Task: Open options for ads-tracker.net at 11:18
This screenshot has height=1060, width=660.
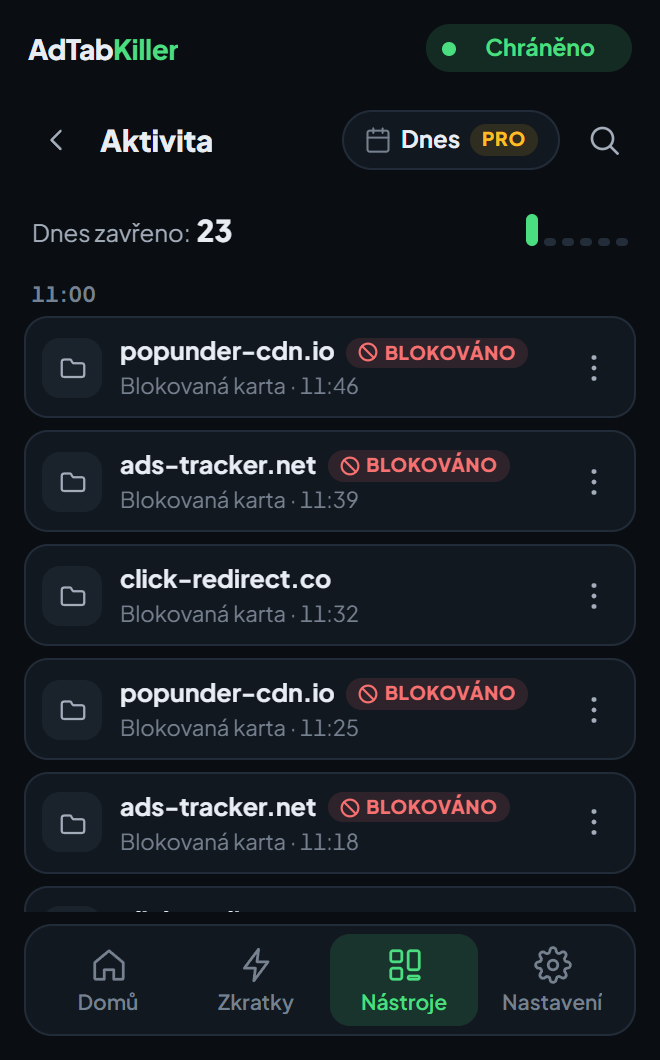Action: coord(594,823)
